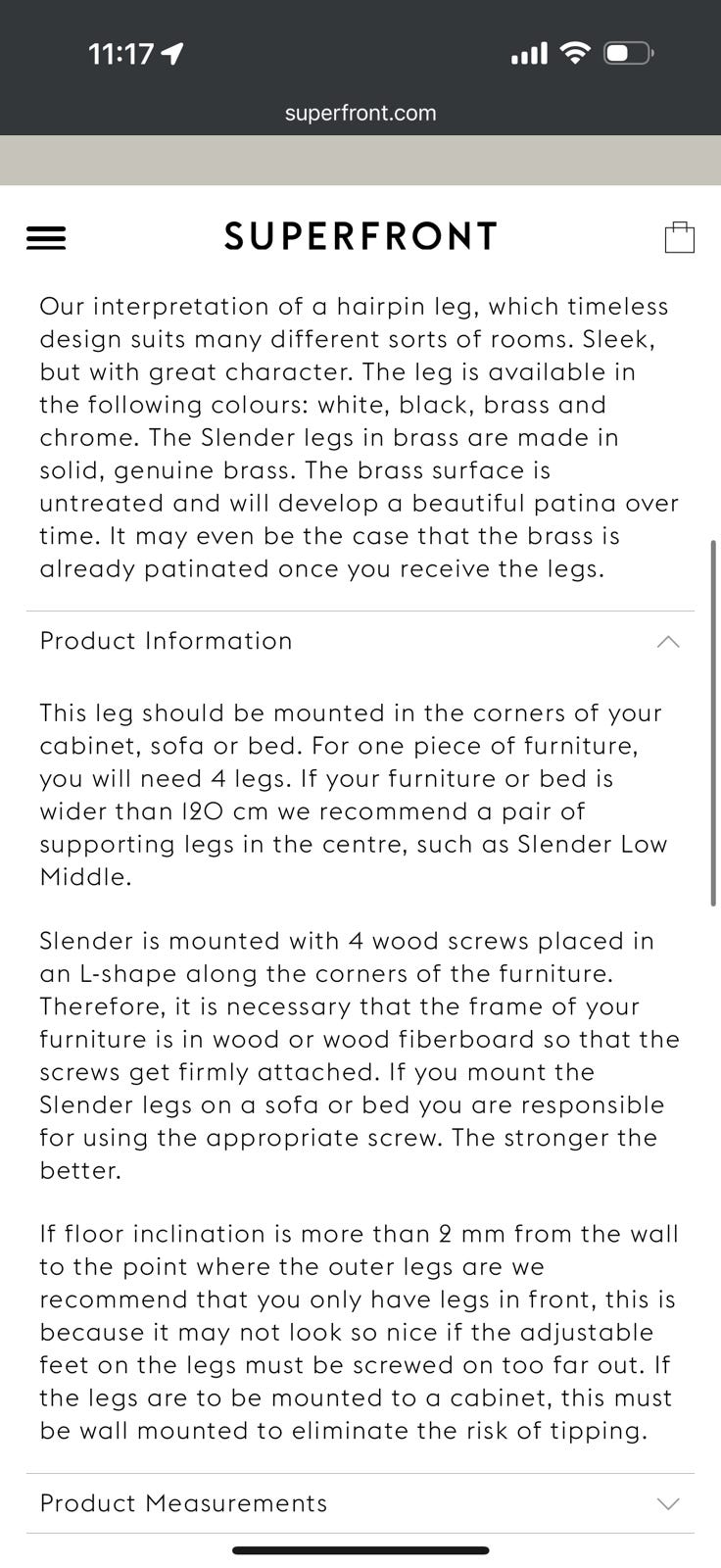
Task: Expand the Product Measurements section
Action: [x=360, y=1503]
